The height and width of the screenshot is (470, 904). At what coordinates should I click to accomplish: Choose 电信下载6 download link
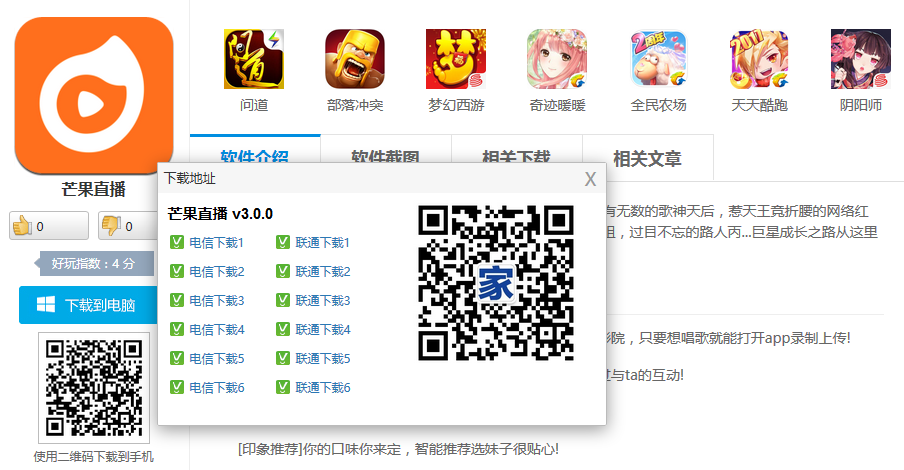(x=216, y=387)
